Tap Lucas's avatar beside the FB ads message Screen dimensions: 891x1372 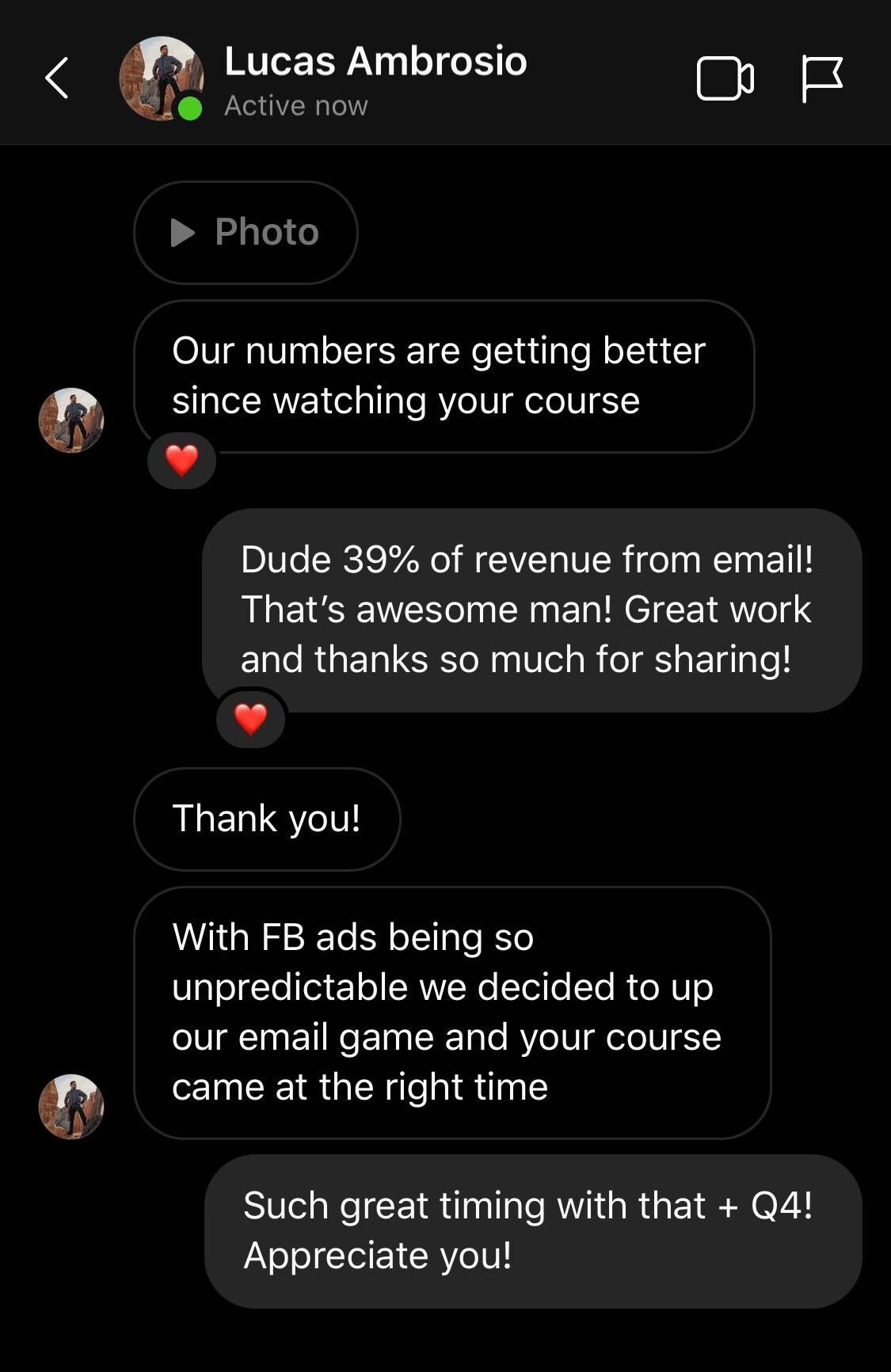[71, 1106]
